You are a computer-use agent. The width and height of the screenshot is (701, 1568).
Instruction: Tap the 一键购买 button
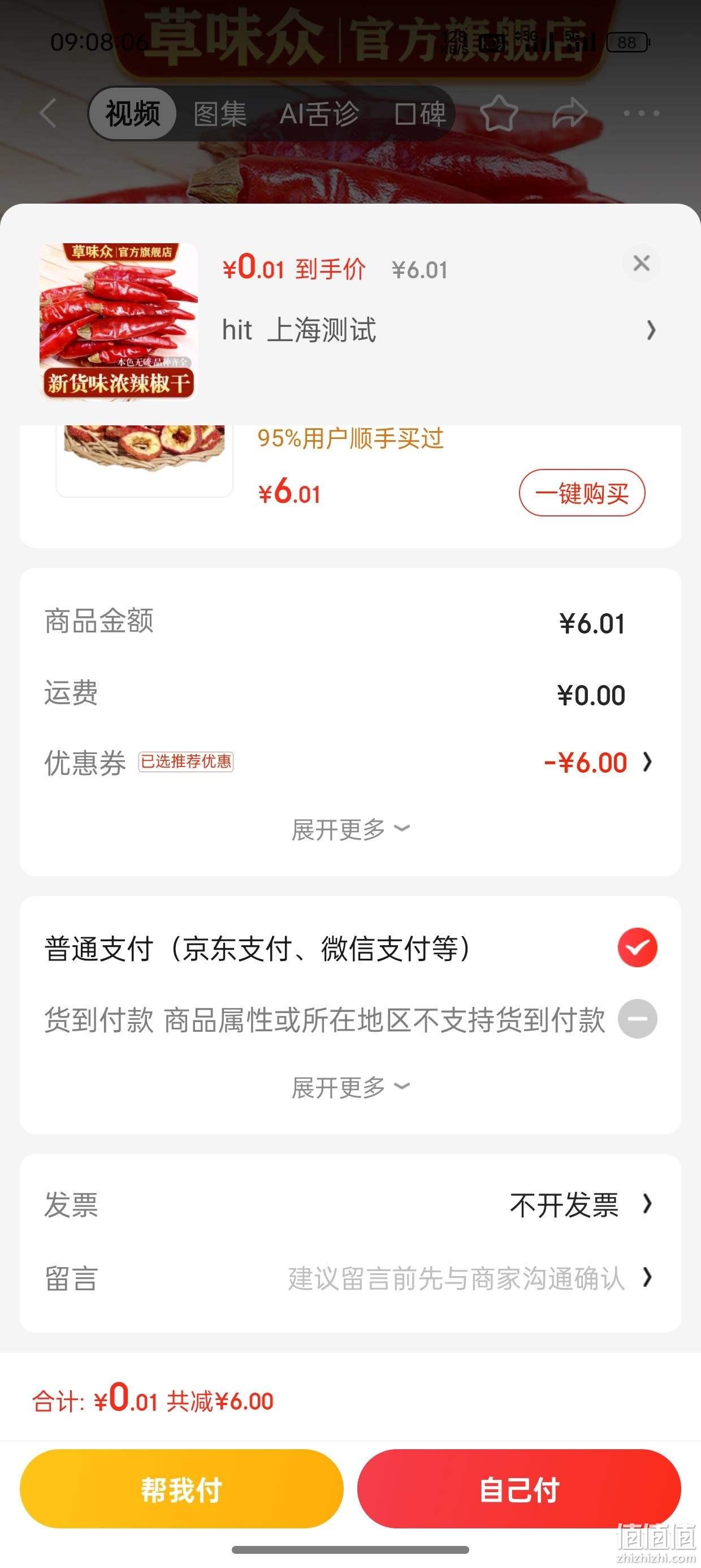tap(582, 493)
